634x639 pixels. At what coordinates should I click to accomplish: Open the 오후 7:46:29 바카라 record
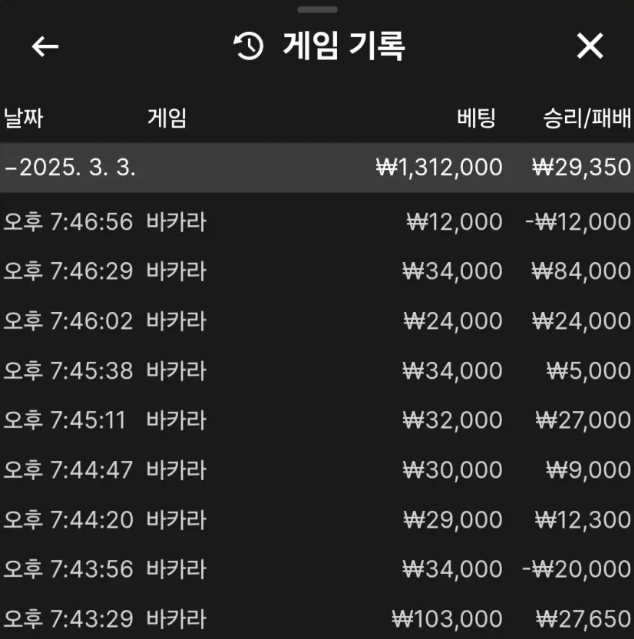click(x=316, y=271)
